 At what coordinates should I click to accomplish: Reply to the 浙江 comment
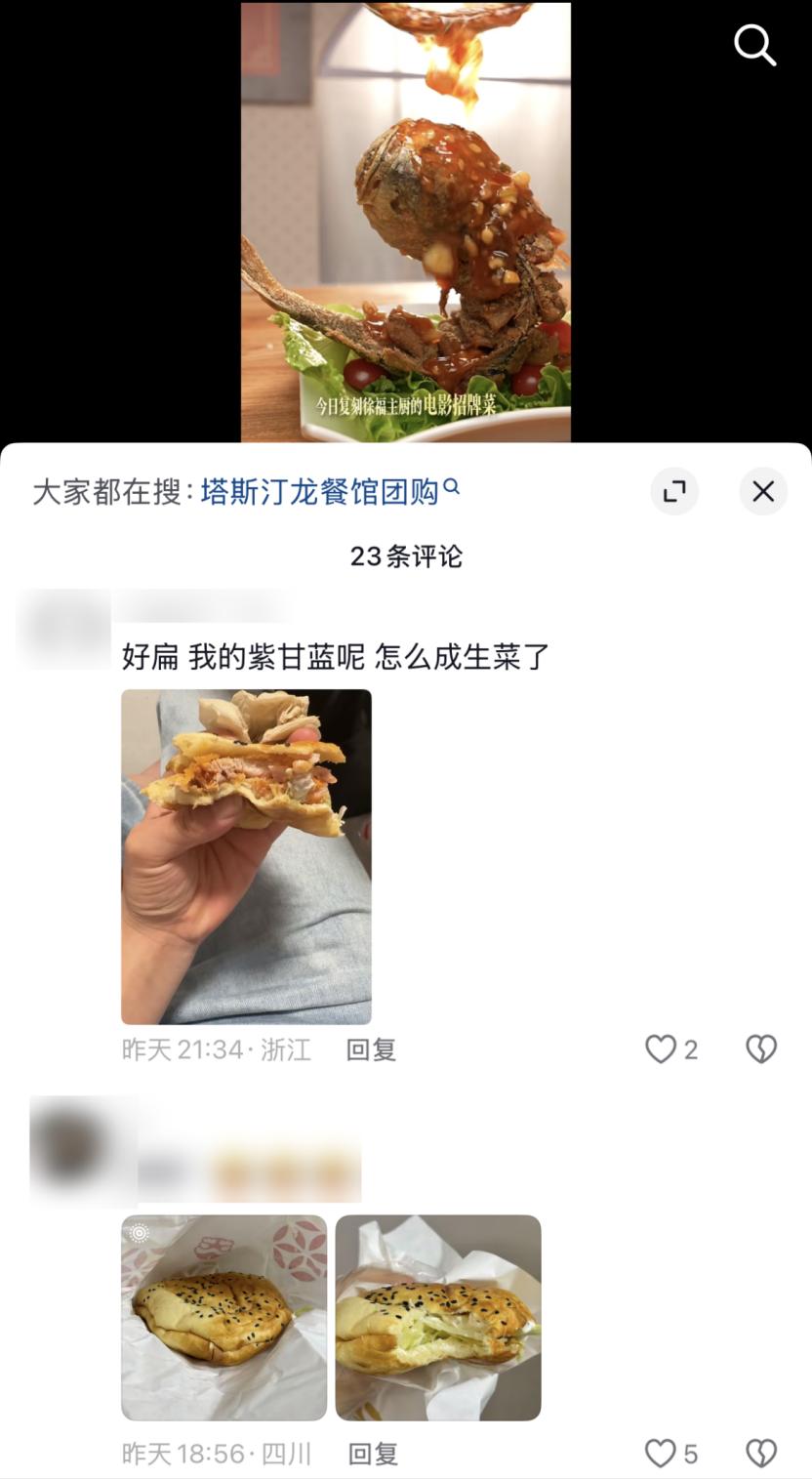click(x=372, y=1049)
